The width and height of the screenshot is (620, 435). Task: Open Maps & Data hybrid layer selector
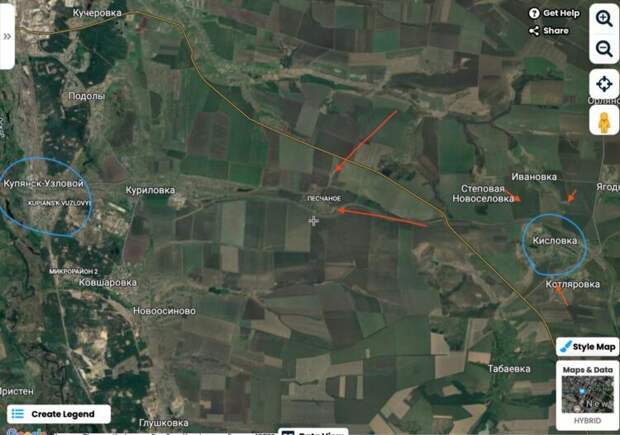(587, 396)
